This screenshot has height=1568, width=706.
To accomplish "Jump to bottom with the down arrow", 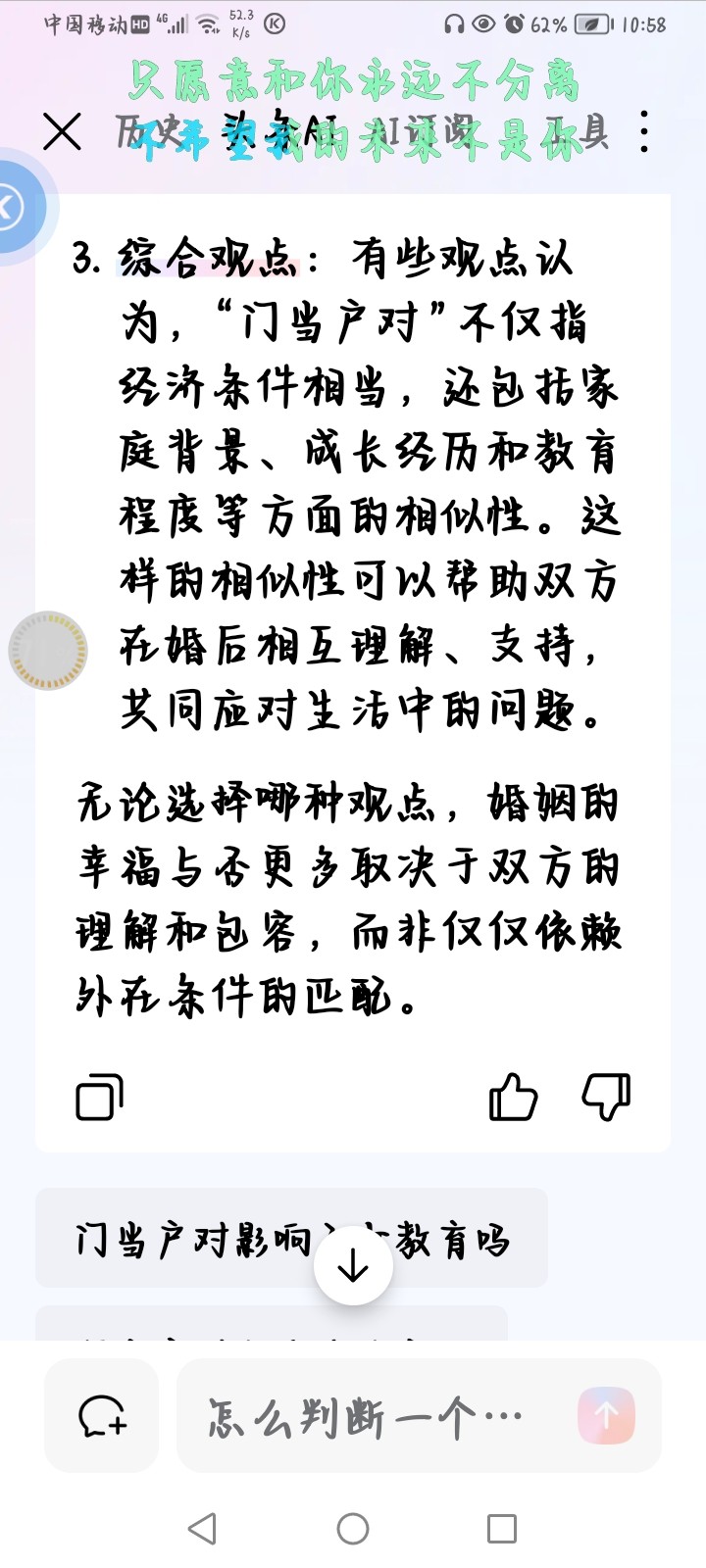I will click(x=353, y=1266).
